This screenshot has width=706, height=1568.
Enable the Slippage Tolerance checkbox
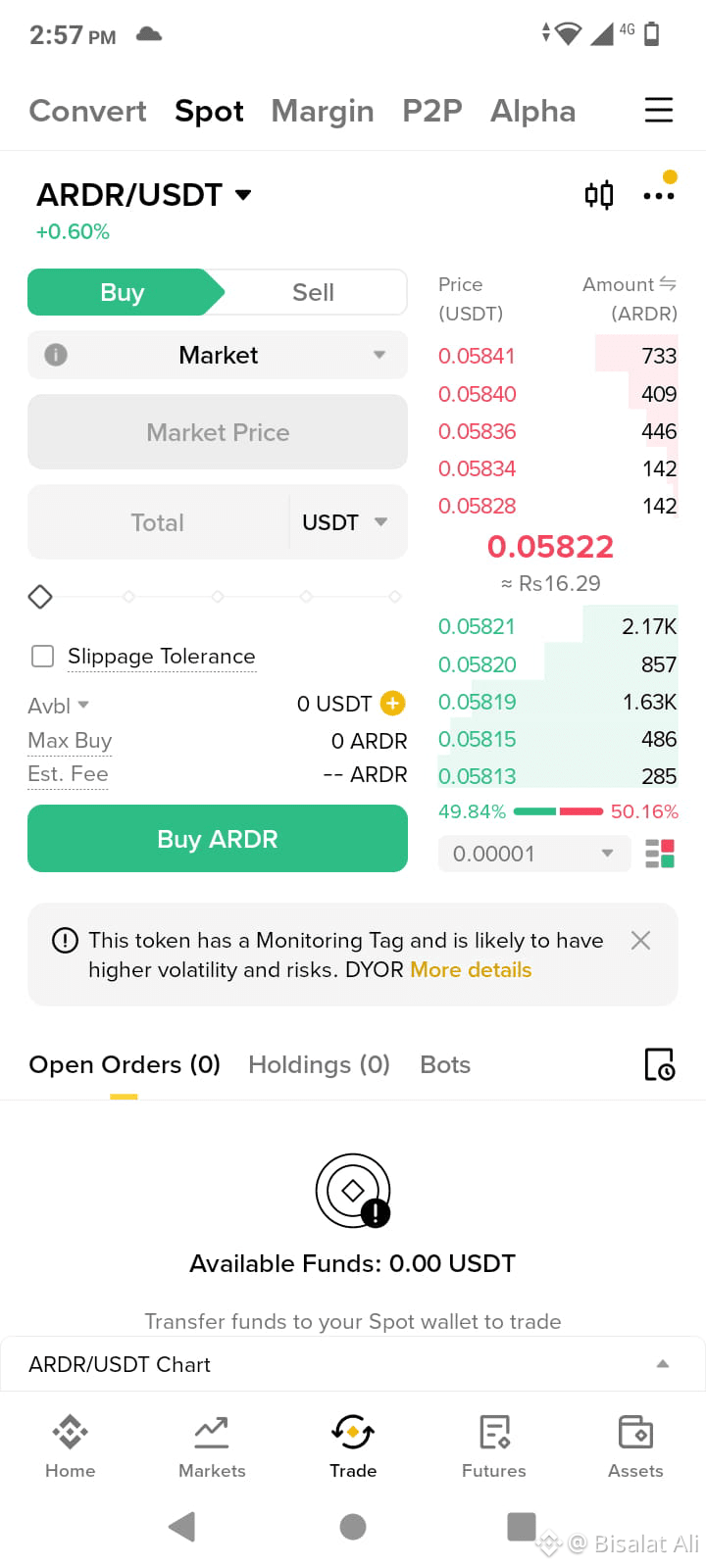pos(42,656)
